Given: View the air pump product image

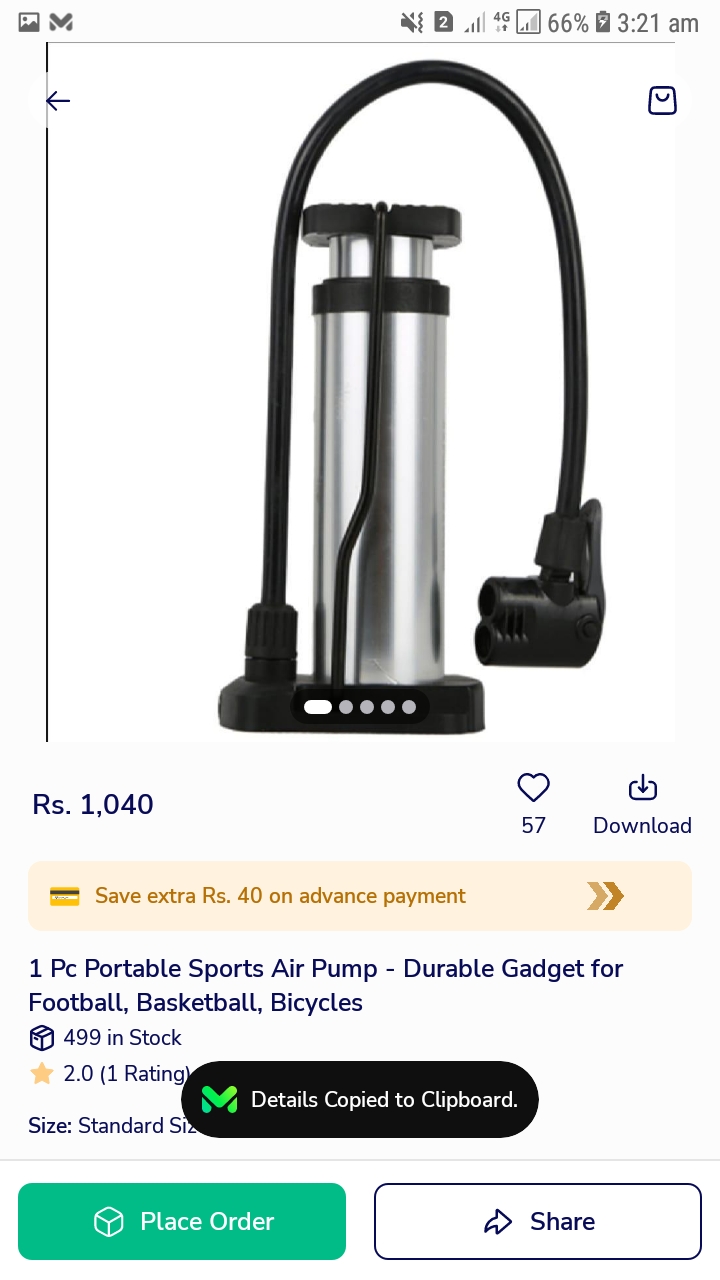Looking at the screenshot, I should pos(400,400).
